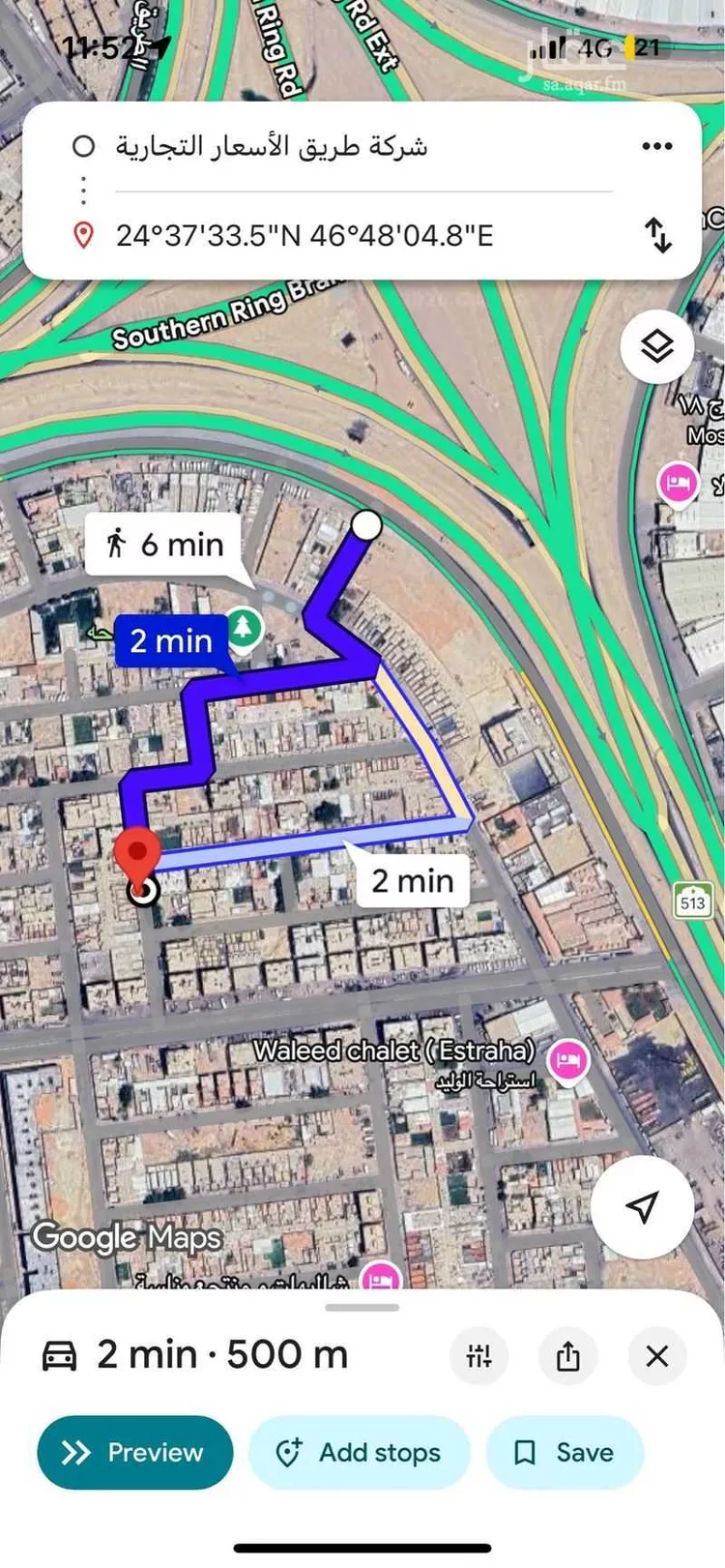Open Waleed chalet (Estraha) place marker
725x1568 pixels.
click(x=567, y=1061)
